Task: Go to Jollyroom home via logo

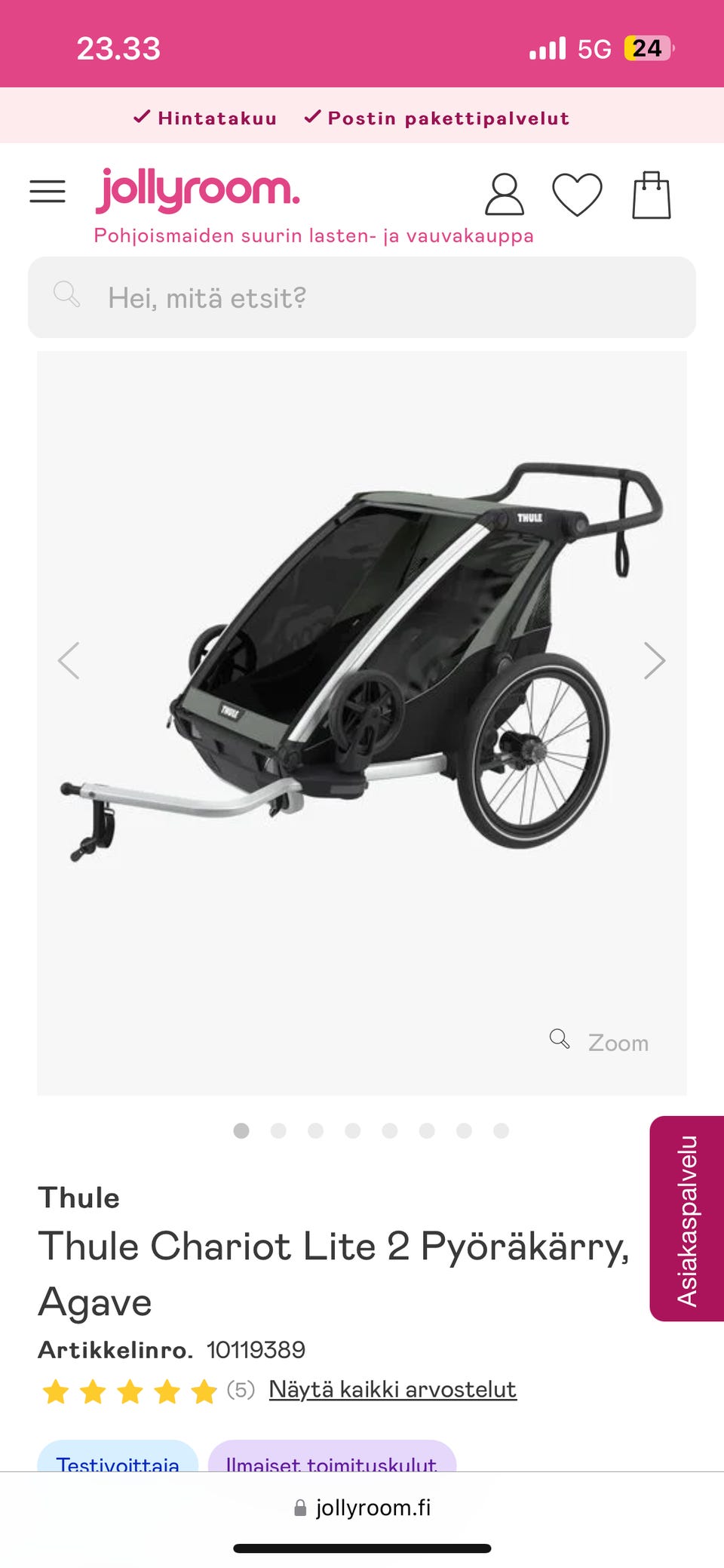Action: pos(198,190)
